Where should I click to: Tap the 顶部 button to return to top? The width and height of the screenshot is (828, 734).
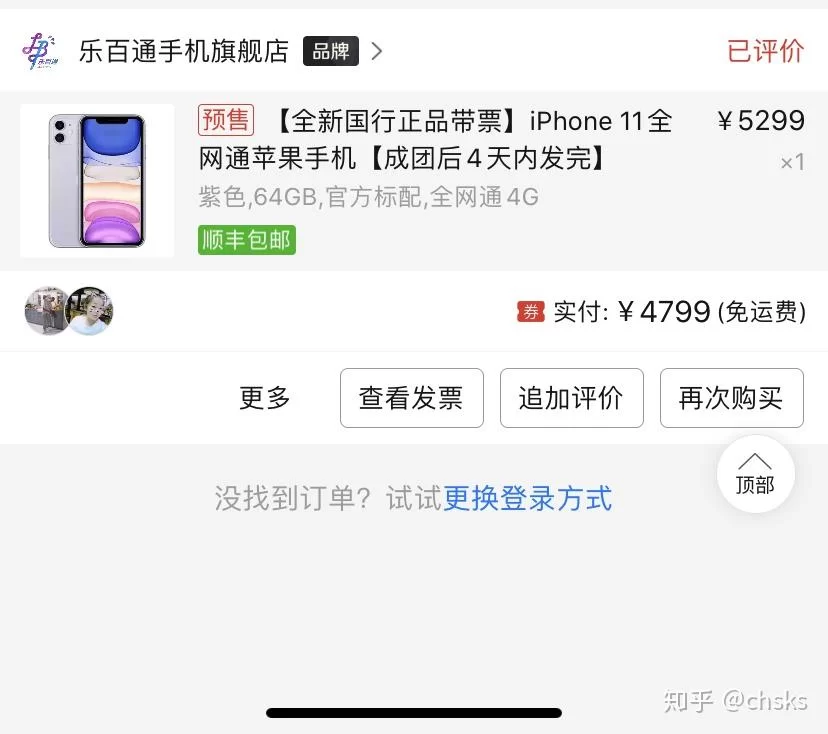[x=755, y=474]
